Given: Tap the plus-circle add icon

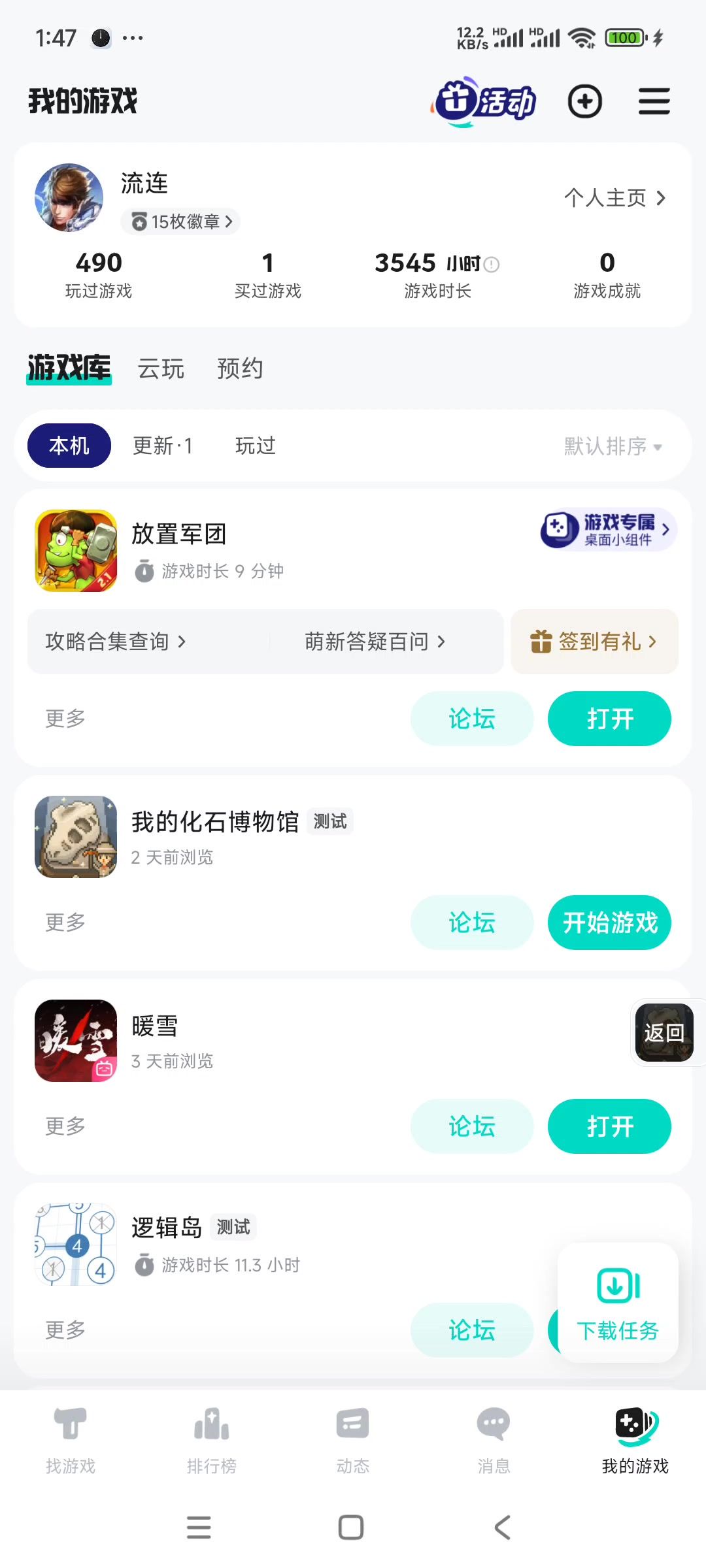Looking at the screenshot, I should point(584,102).
